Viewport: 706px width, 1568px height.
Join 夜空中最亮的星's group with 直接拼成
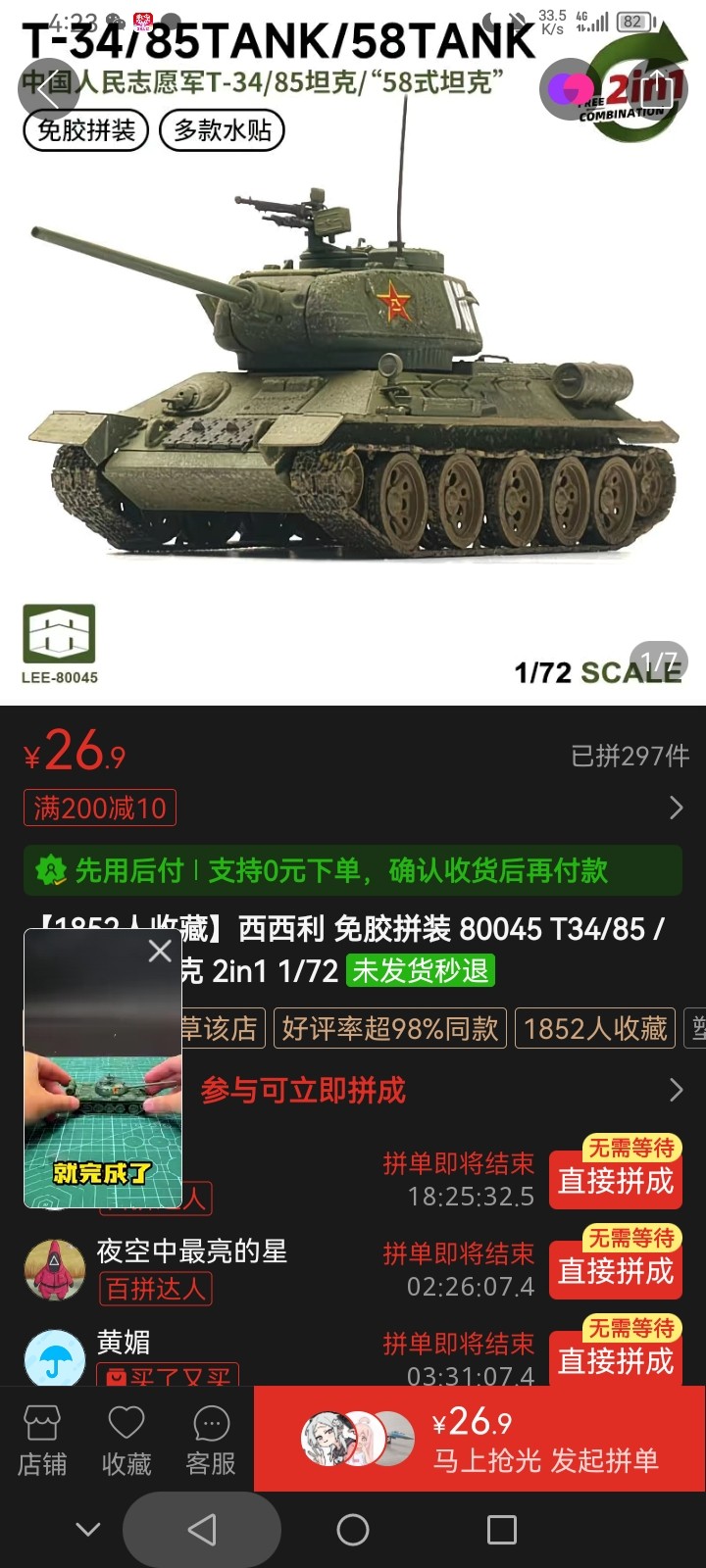pyautogui.click(x=616, y=1271)
